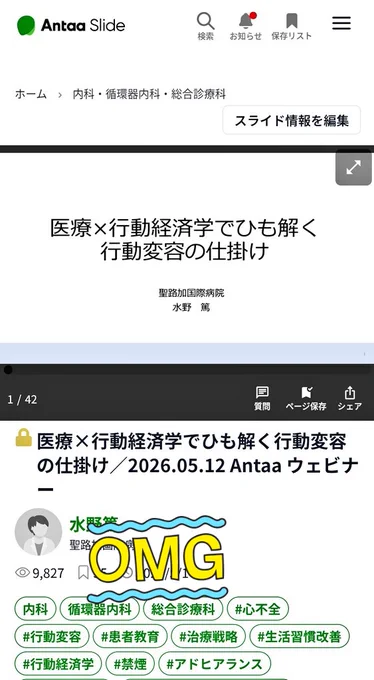This screenshot has height=680, width=374.
Task: Select the 内科 tag chip
Action: (x=36, y=609)
